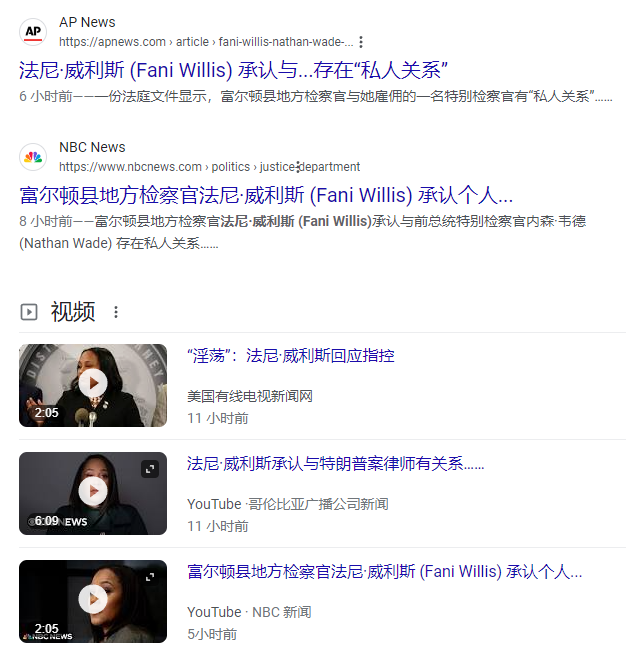Open video about 法尼·威利斯承认与特朗普案律师有关系

coord(335,464)
